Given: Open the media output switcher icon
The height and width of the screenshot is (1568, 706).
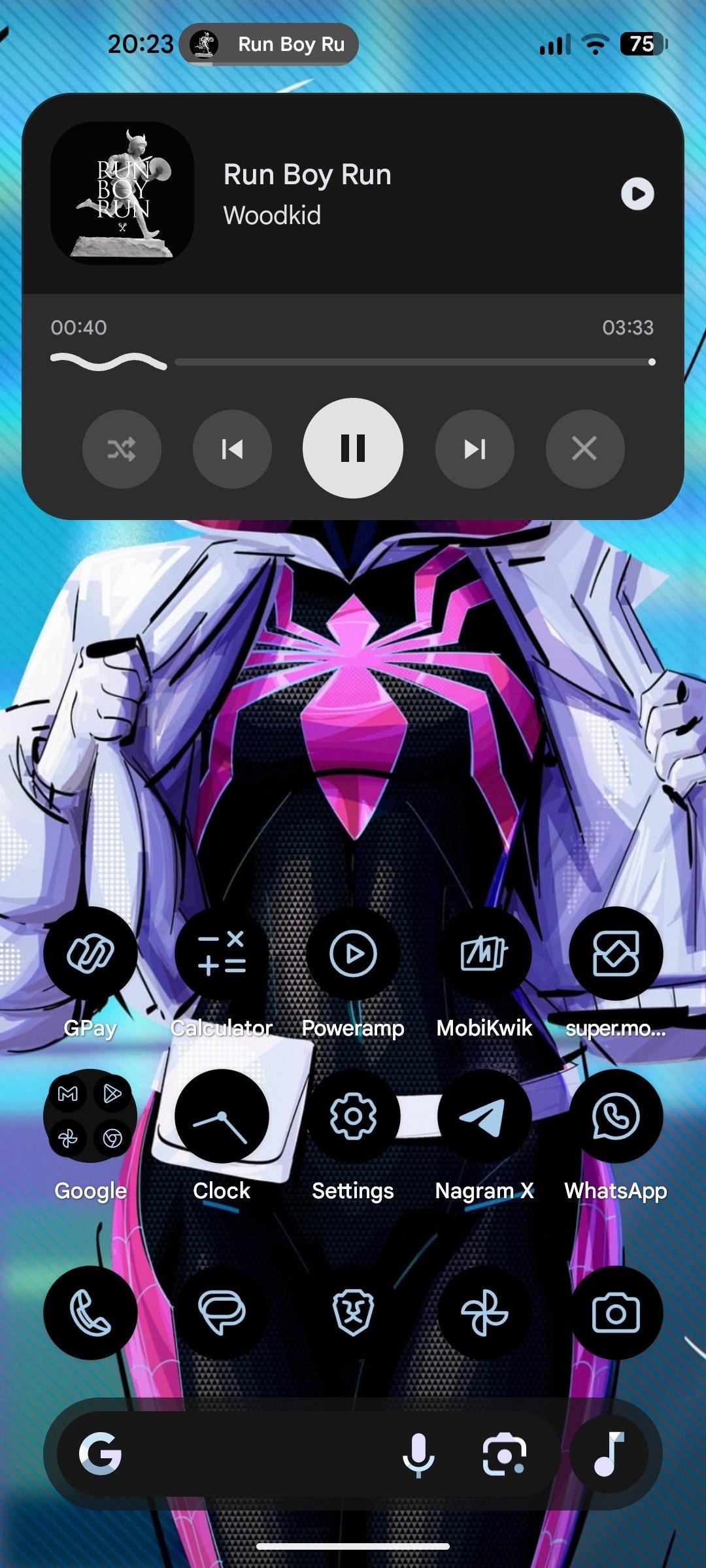Looking at the screenshot, I should 637,194.
